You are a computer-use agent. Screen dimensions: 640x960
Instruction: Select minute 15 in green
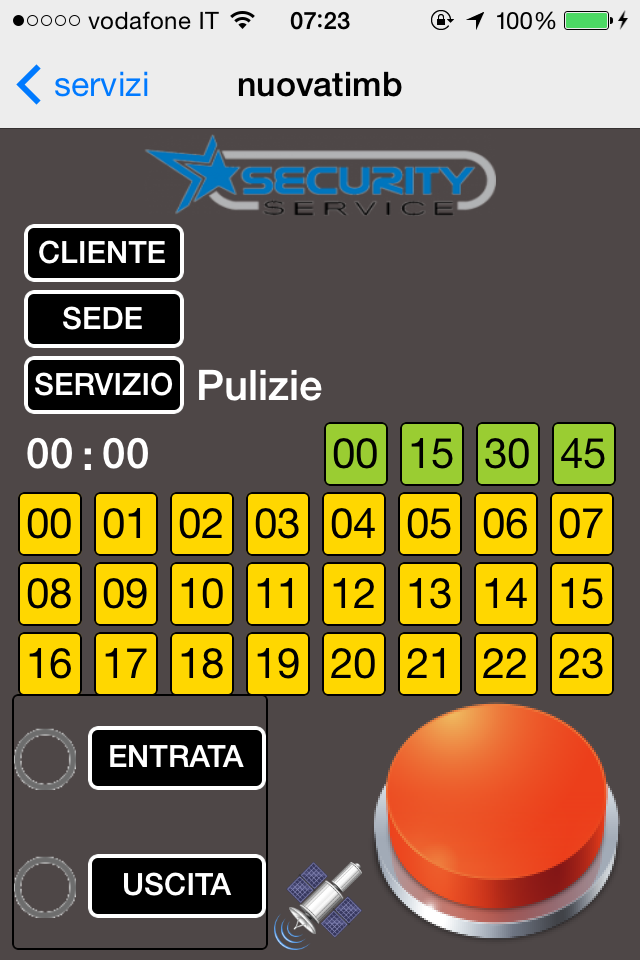click(431, 455)
